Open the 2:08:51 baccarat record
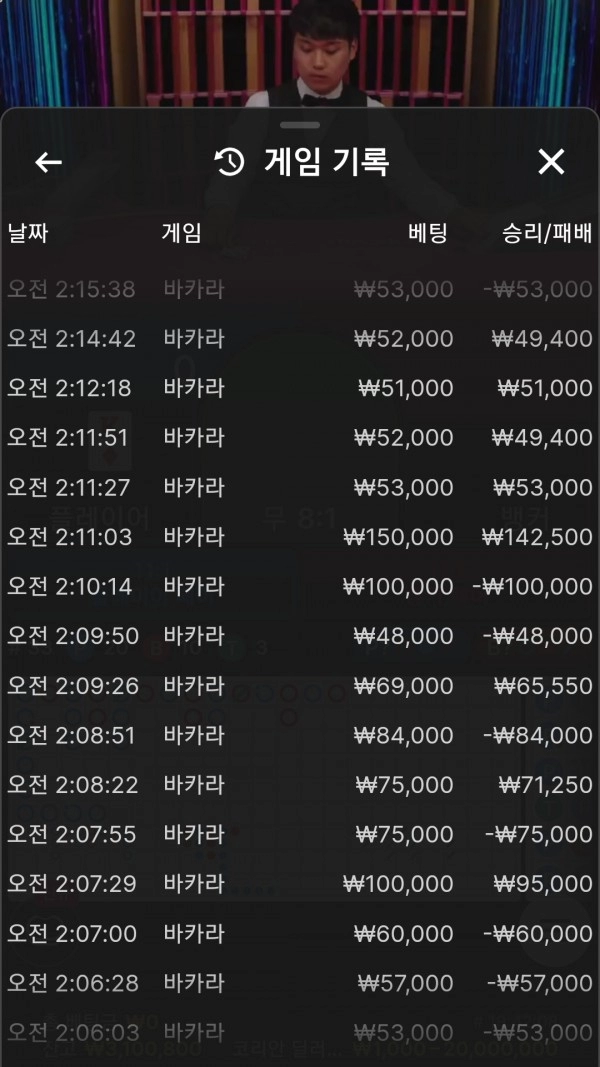 coord(300,735)
